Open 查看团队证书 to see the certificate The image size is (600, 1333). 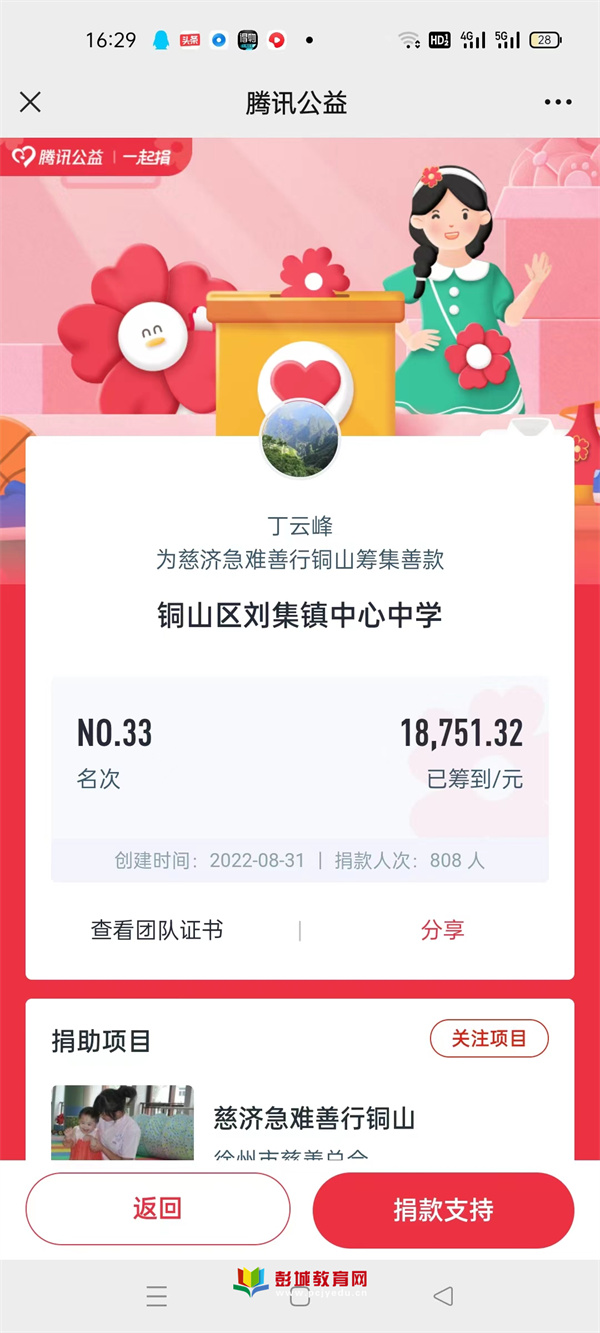pyautogui.click(x=157, y=930)
